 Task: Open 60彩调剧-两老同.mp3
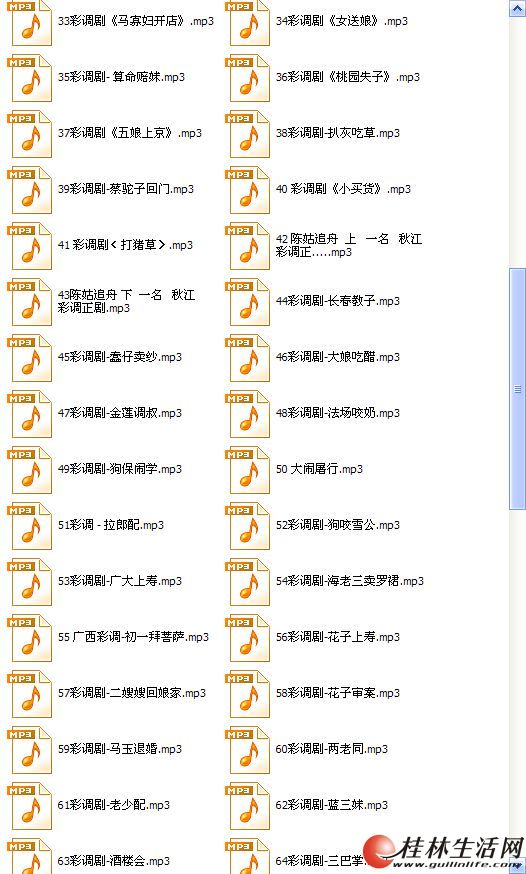pos(332,749)
